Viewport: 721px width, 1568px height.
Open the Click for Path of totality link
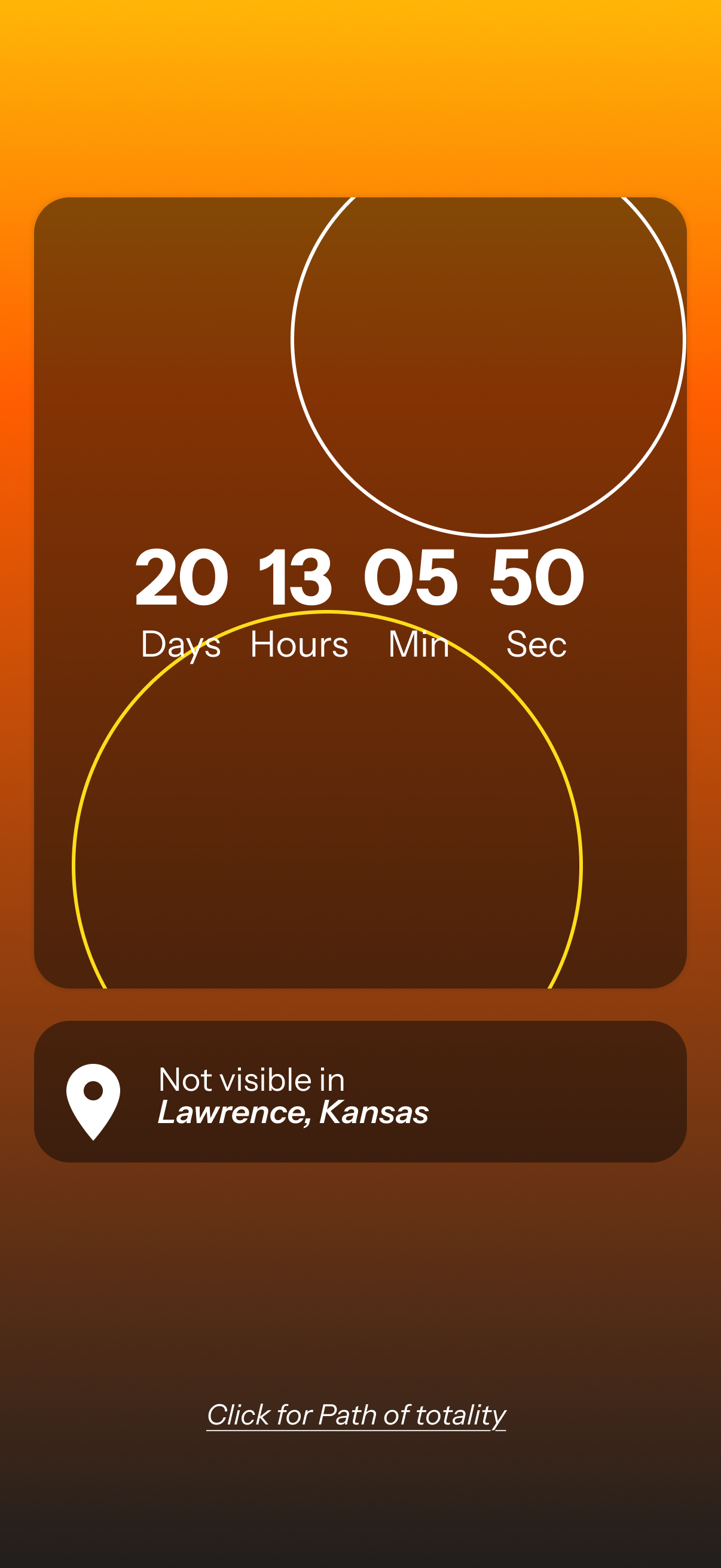click(x=356, y=1415)
